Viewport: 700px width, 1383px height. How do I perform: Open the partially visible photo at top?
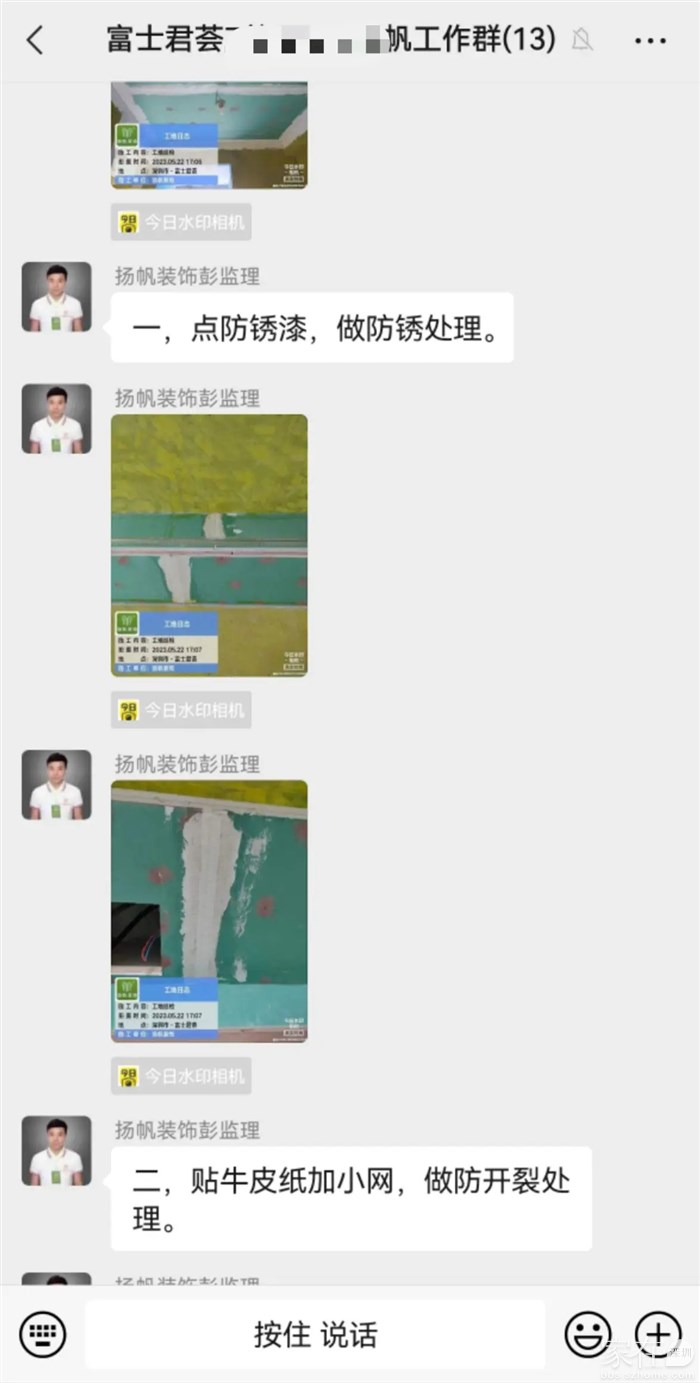click(209, 135)
